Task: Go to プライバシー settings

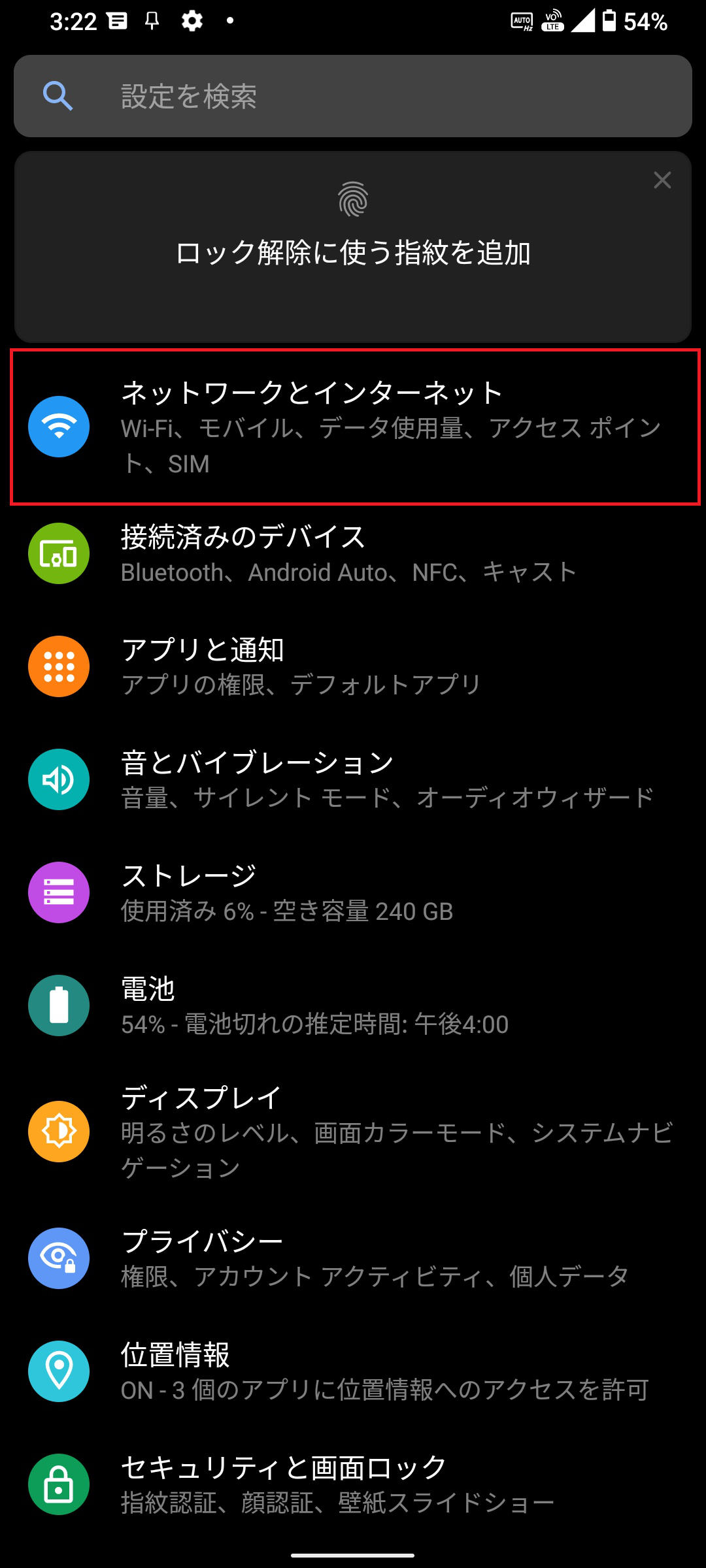Action: point(353,1258)
